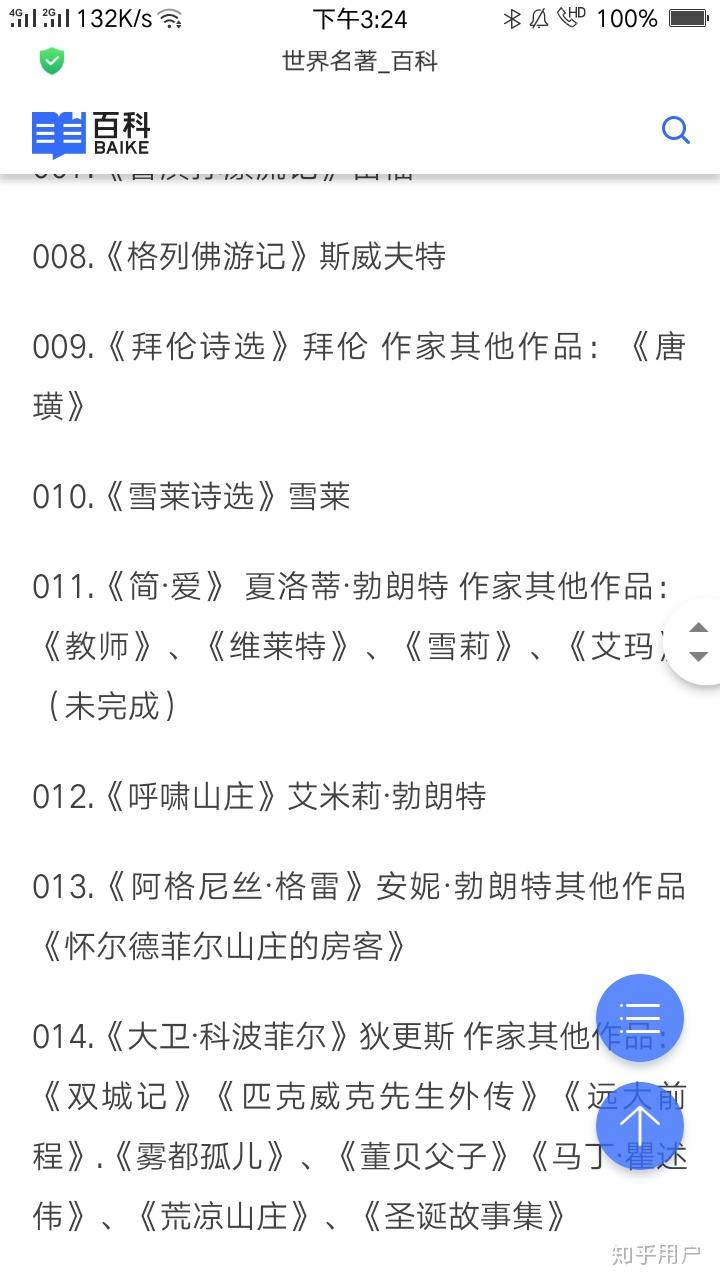Click the green security shield icon
Image resolution: width=720 pixels, height=1280 pixels.
pos(53,62)
